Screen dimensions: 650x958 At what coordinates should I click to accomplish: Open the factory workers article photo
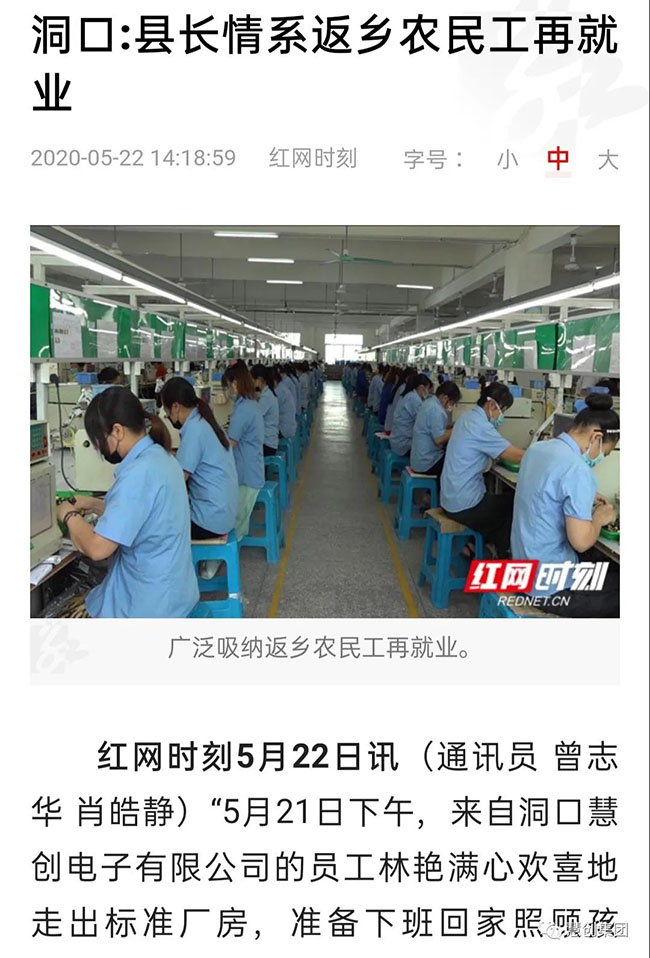324,421
